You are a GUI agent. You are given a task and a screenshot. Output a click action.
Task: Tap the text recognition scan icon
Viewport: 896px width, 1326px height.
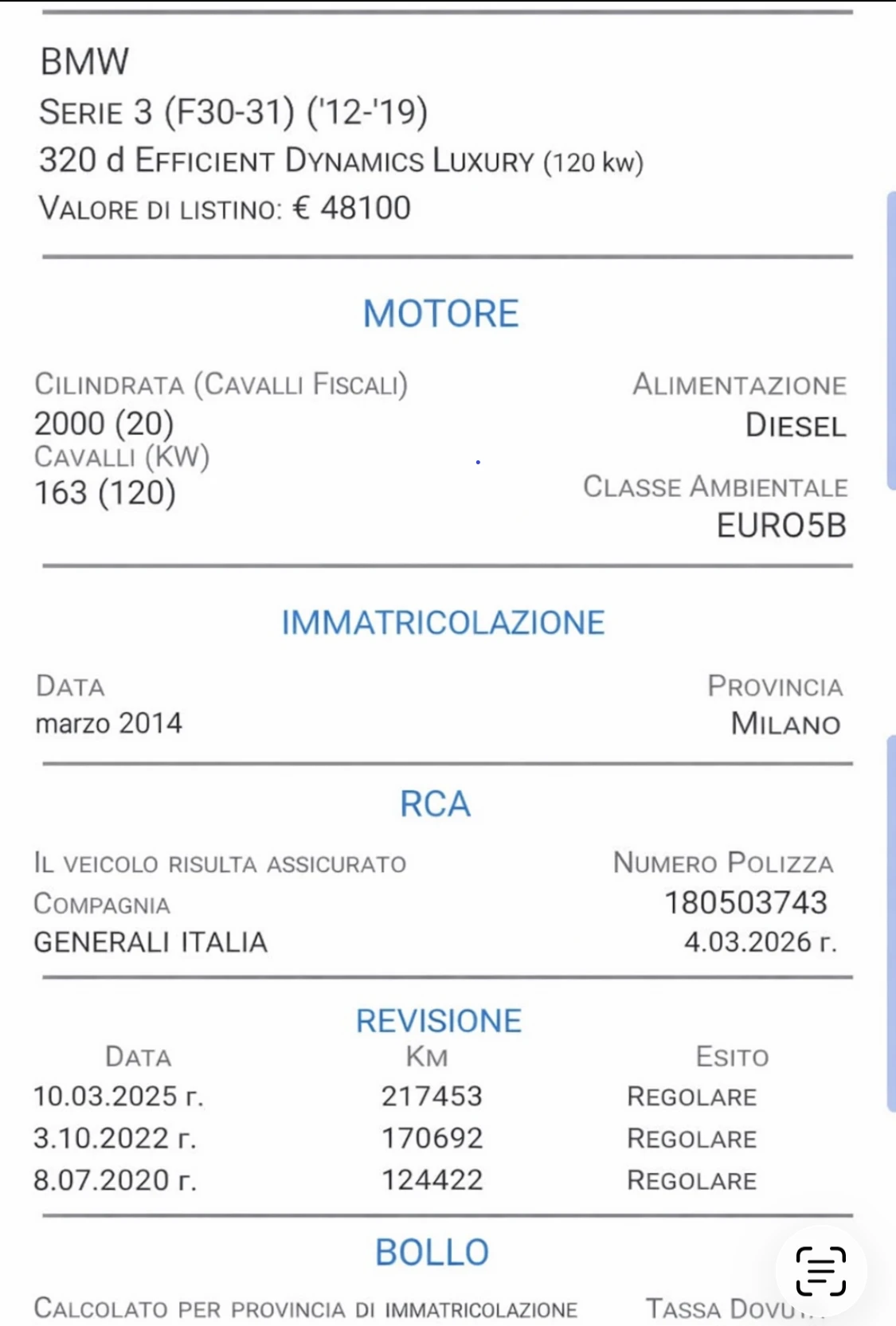pyautogui.click(x=820, y=1270)
